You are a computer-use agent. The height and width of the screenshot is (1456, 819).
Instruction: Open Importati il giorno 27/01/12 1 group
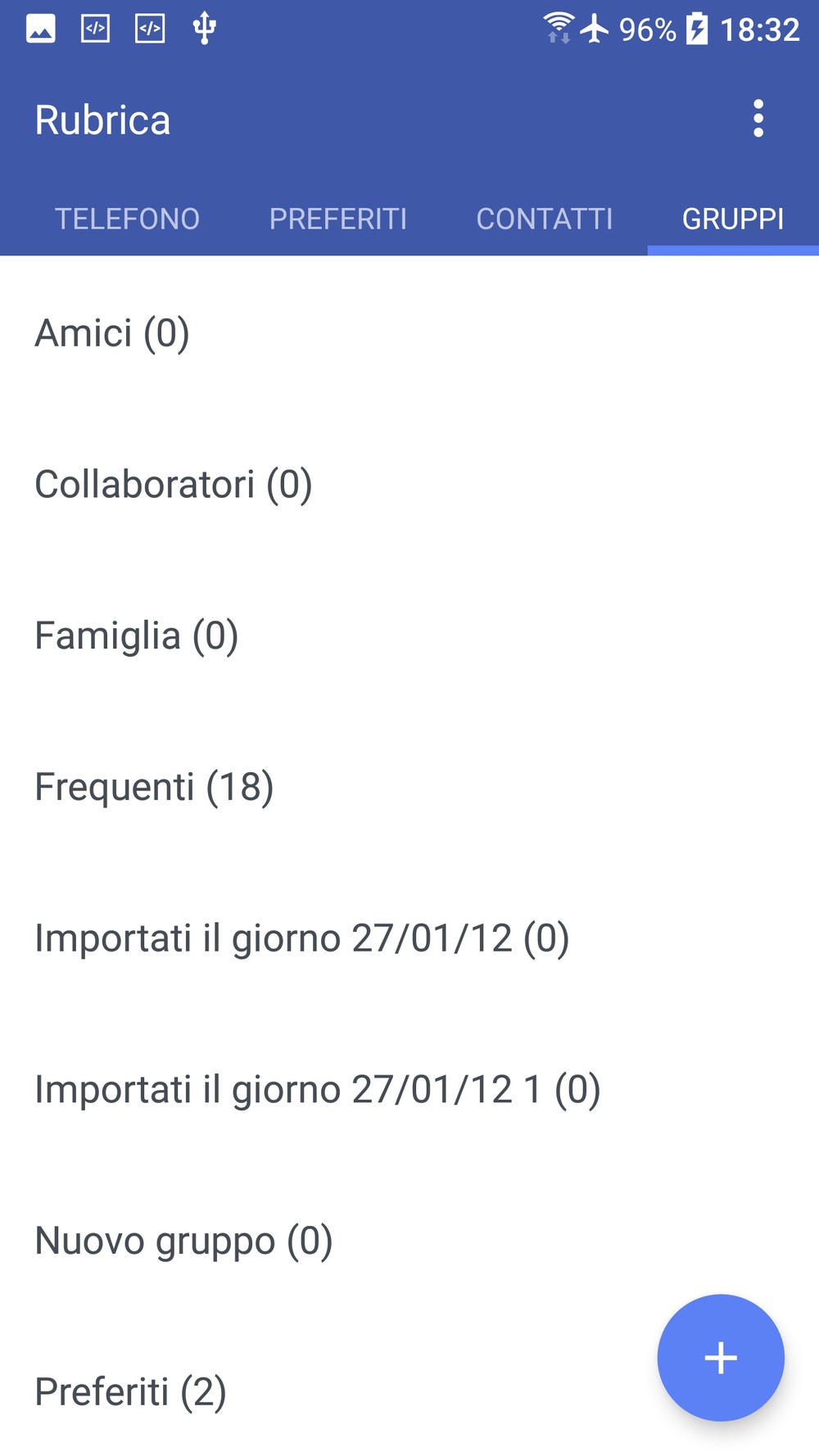(409, 1090)
